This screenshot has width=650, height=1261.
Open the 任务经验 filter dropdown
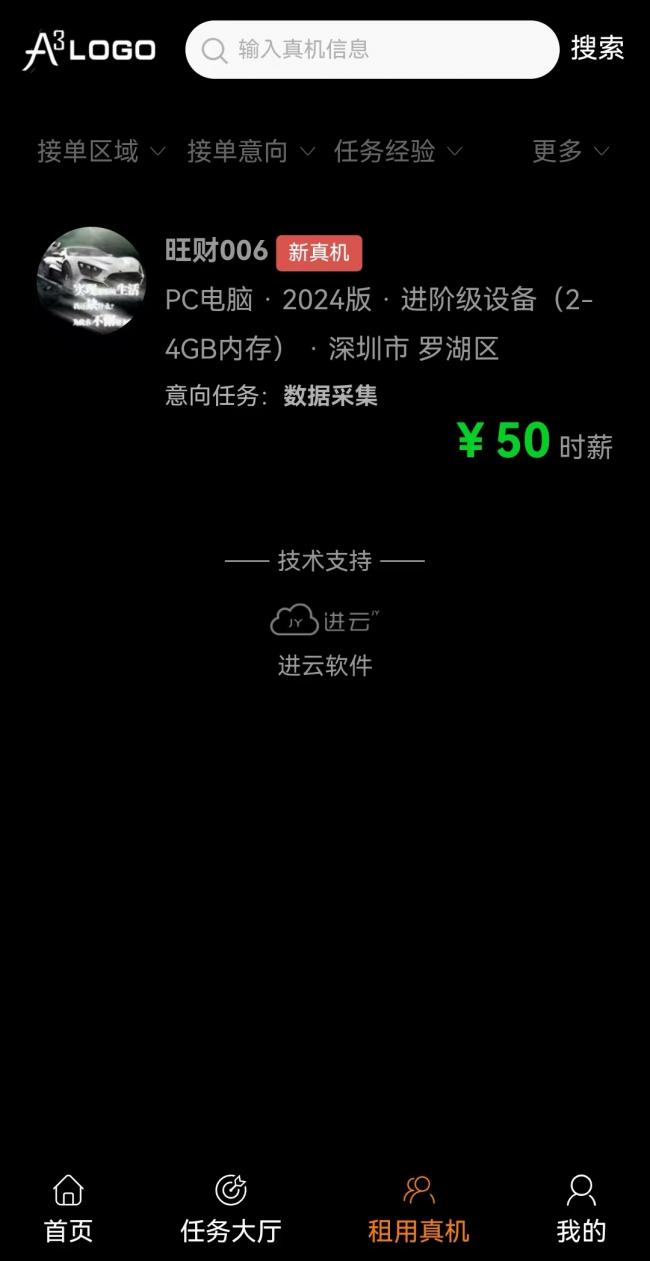pyautogui.click(x=397, y=151)
